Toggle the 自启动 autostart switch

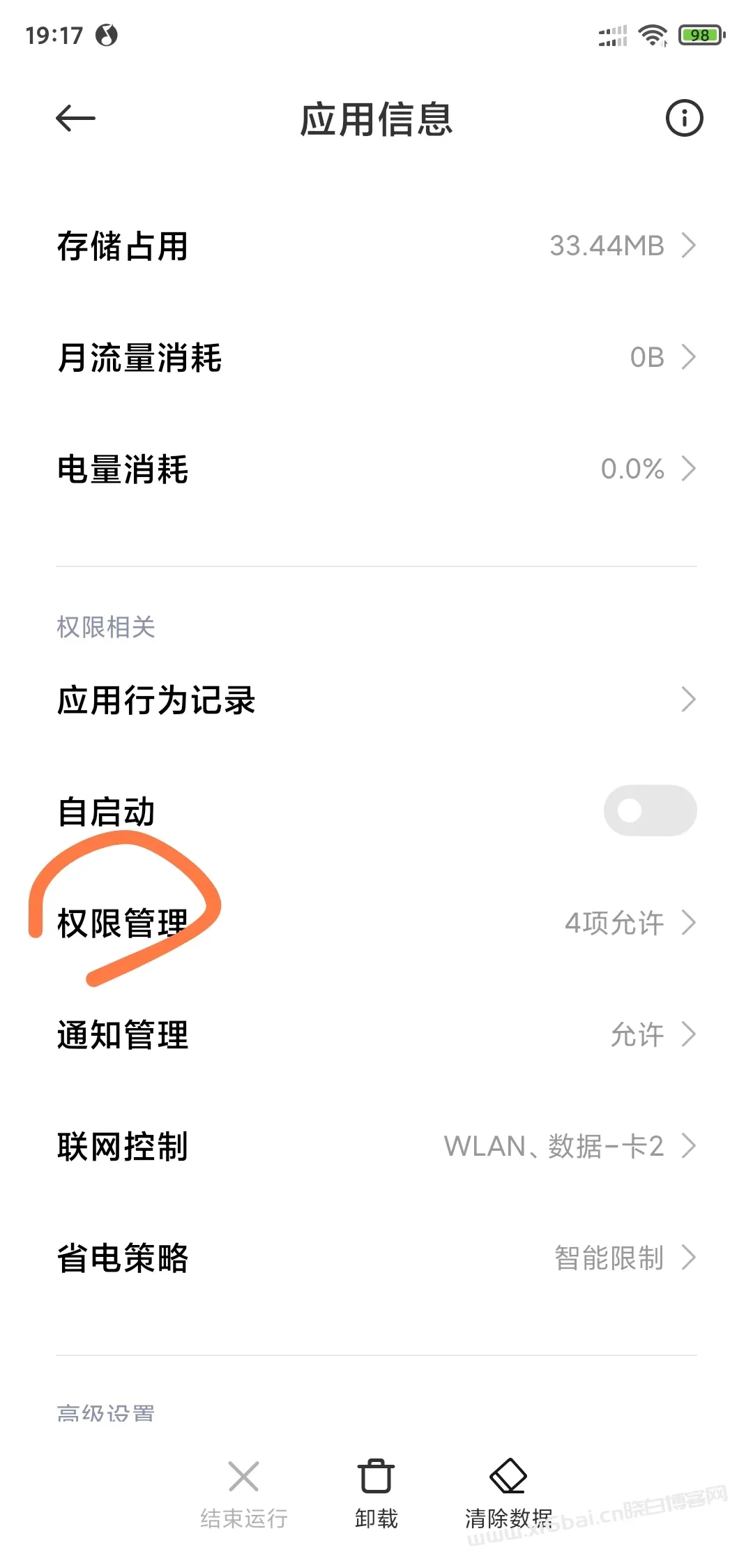pyautogui.click(x=650, y=811)
